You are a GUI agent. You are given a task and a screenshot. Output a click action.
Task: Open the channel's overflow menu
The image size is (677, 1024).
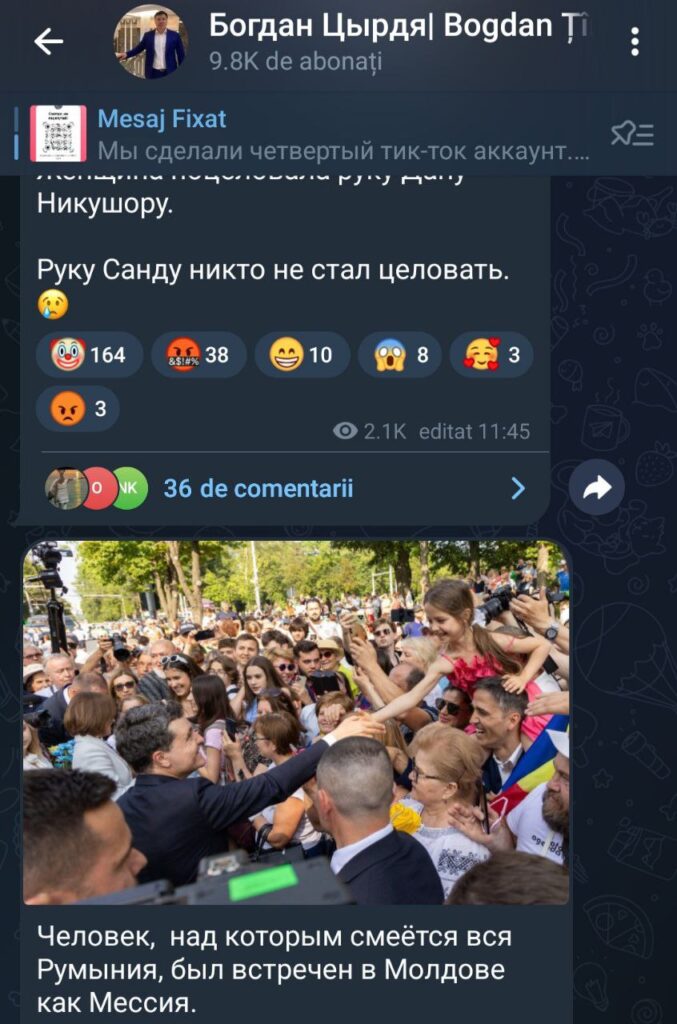point(635,42)
